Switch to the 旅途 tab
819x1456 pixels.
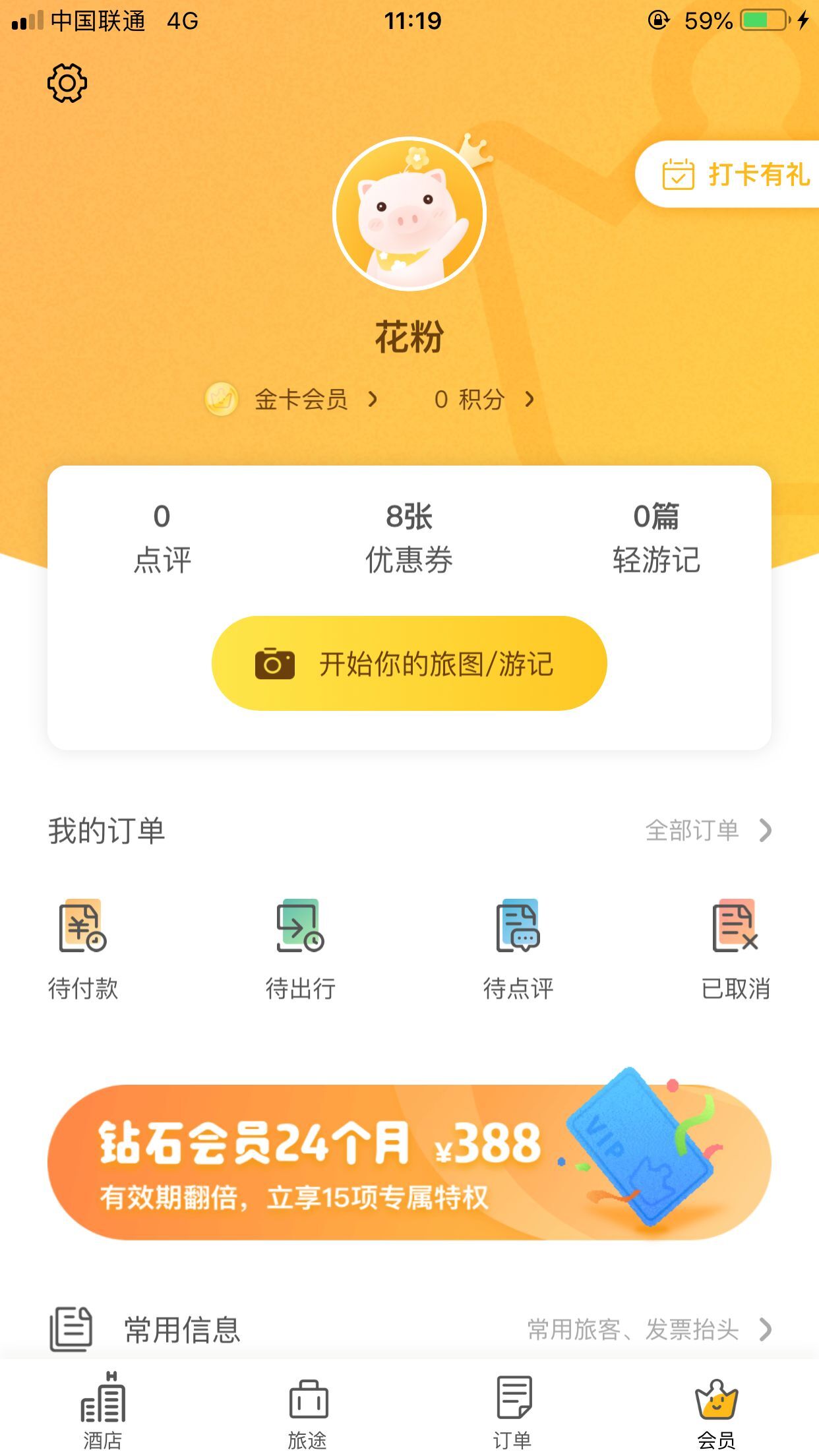307,1410
